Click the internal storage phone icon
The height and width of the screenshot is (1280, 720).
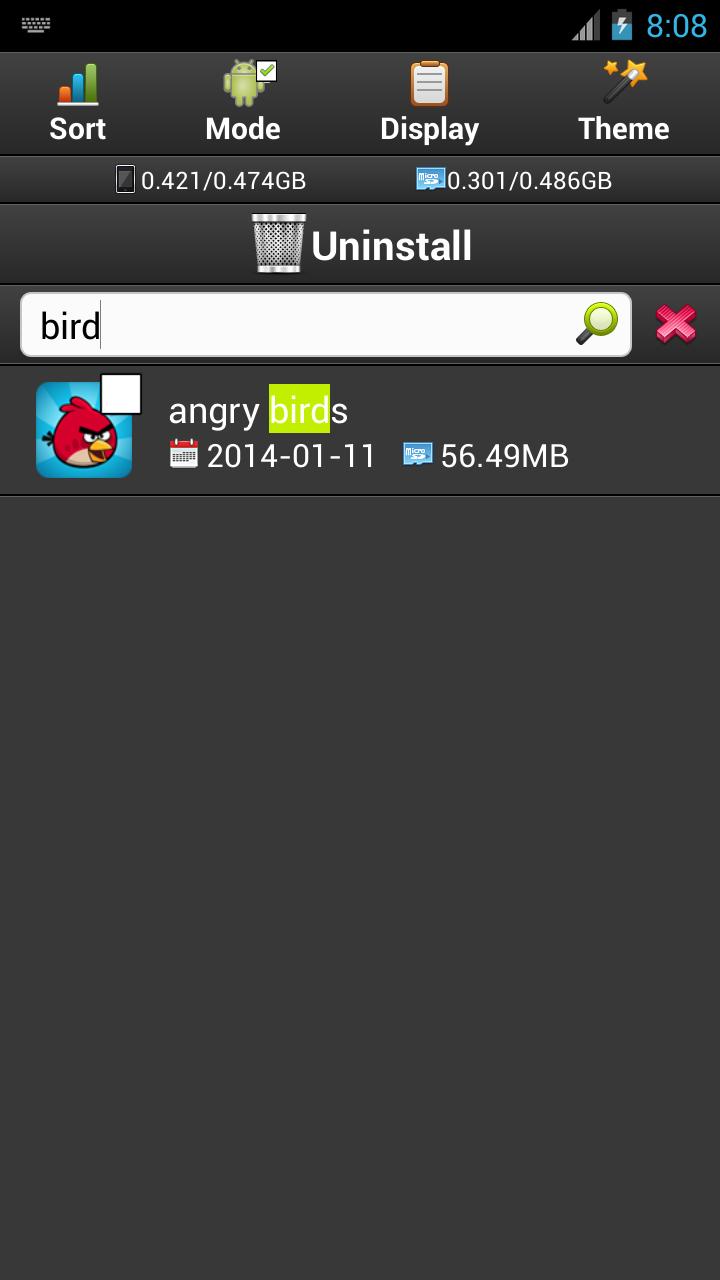(126, 180)
